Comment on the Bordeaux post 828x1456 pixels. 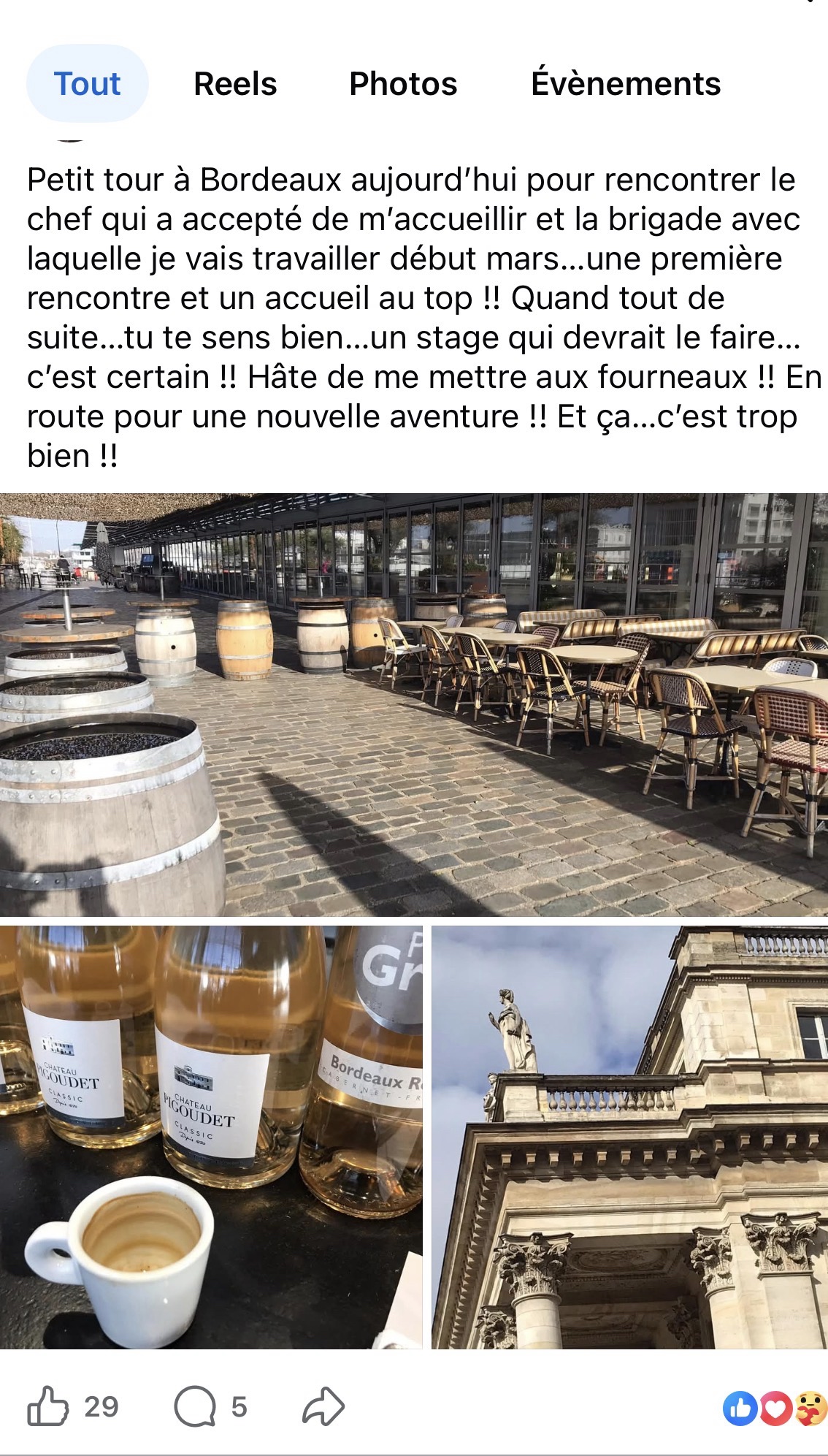click(196, 1406)
